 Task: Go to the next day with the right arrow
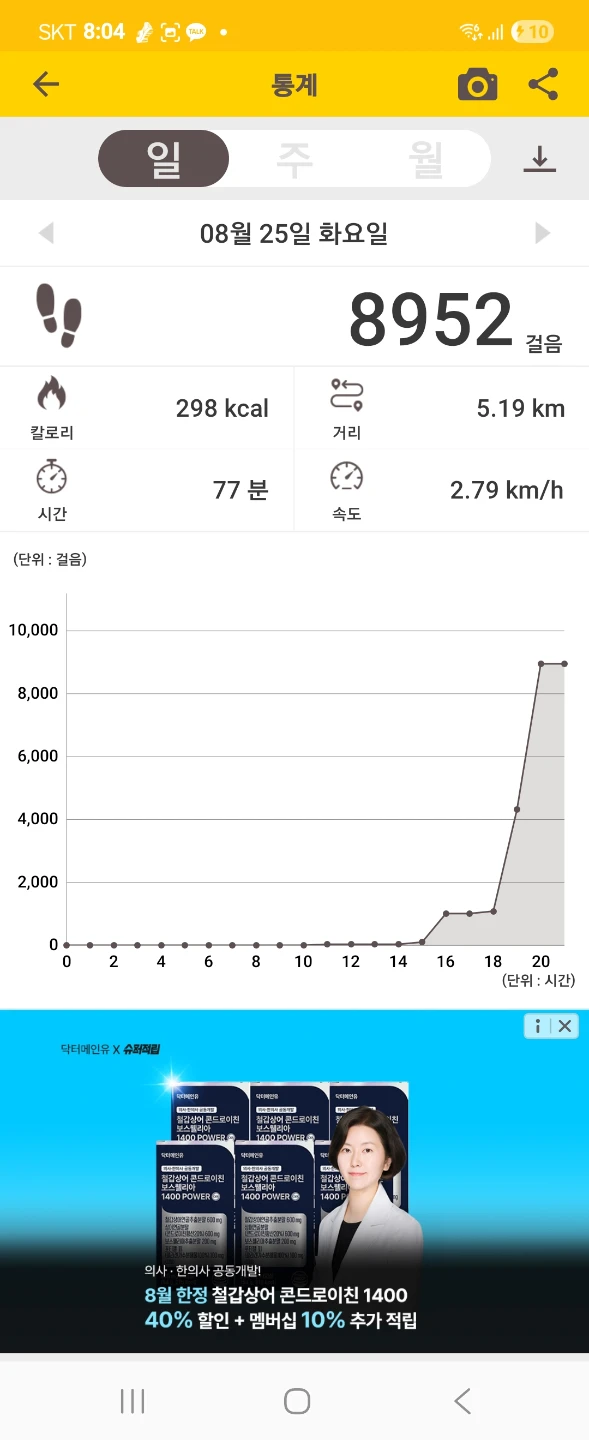point(542,234)
